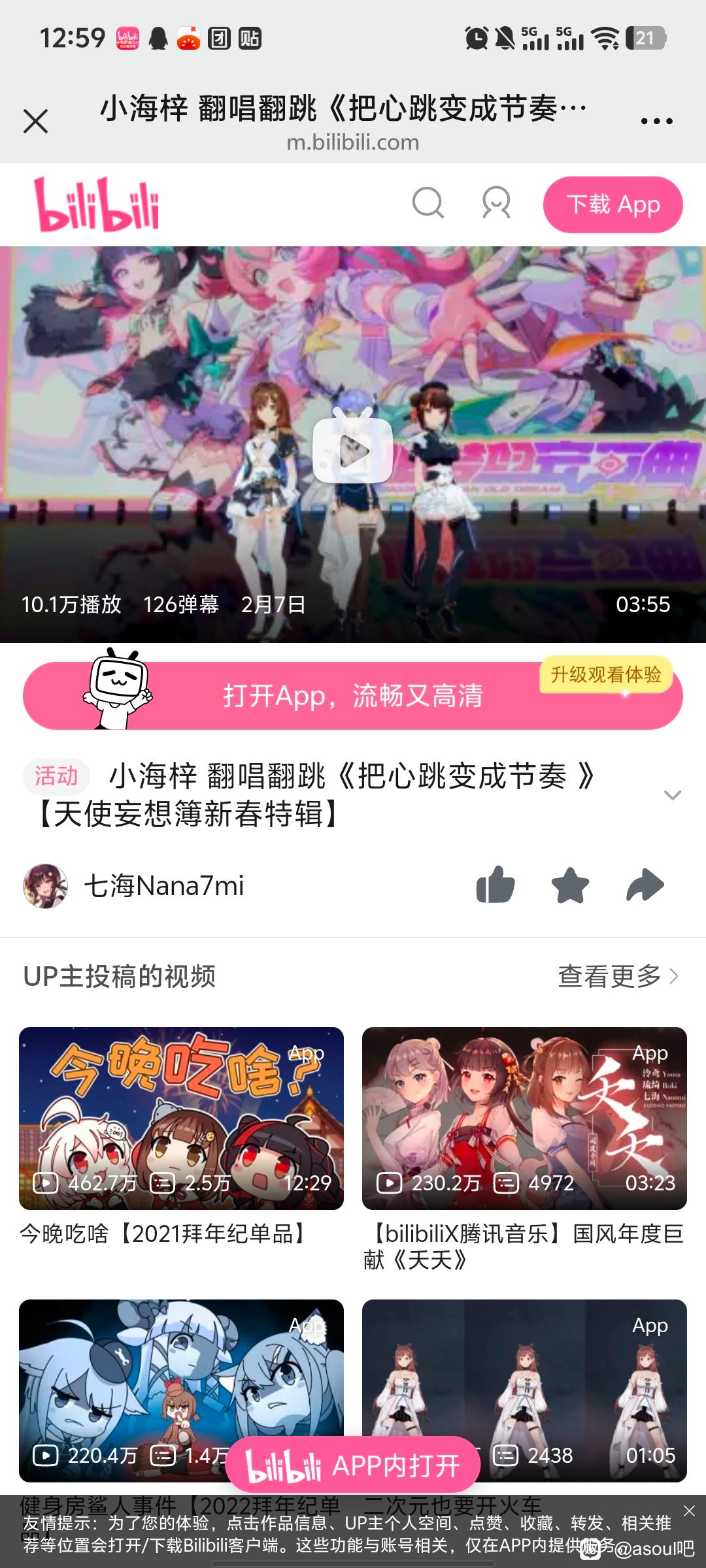
Task: Open the 国风年度巨献《天天》 video
Action: click(524, 1119)
